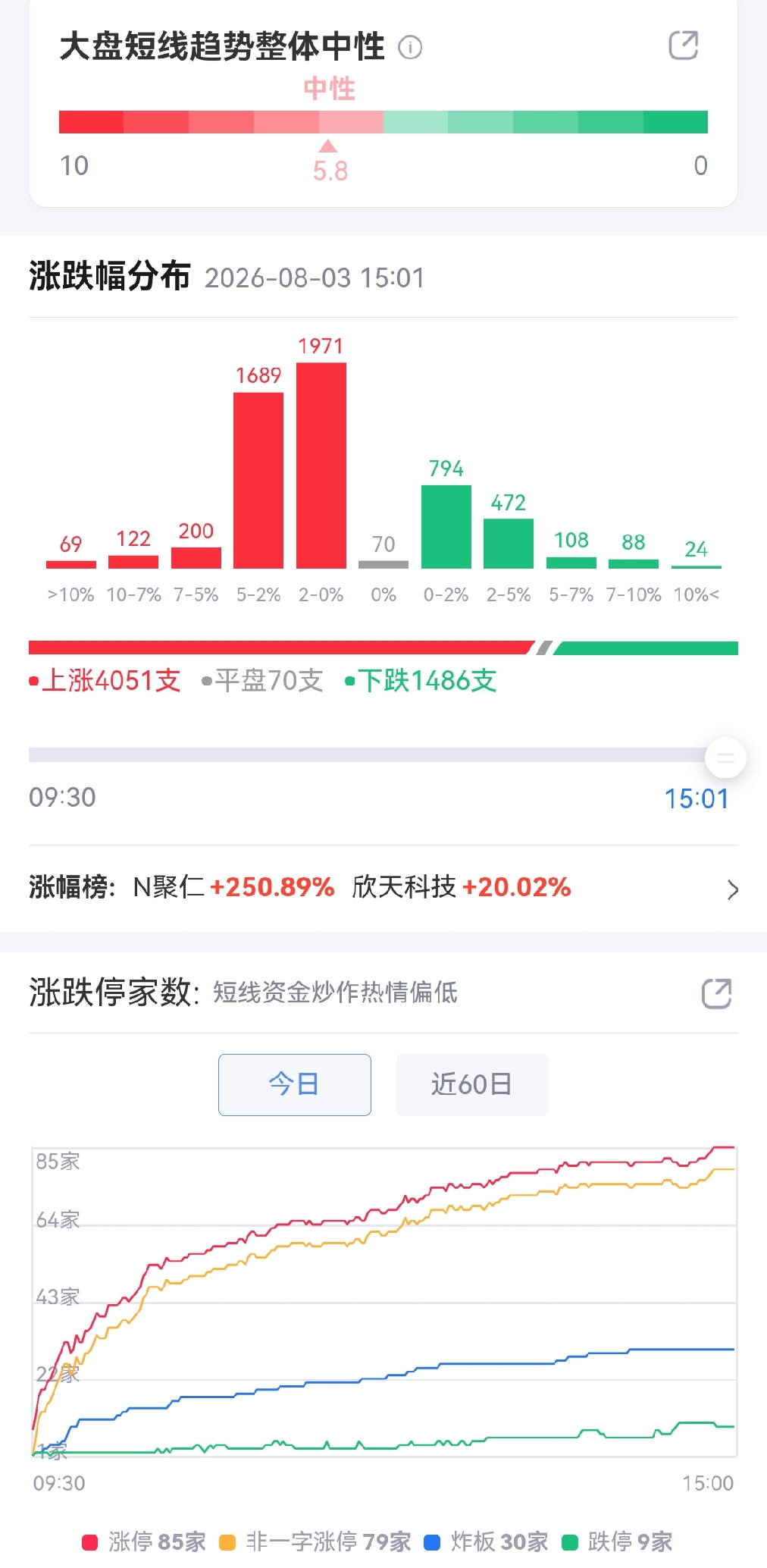Open the info icon beside 大盘短线趋势整体中性
The image size is (767, 1568).
pos(410,47)
